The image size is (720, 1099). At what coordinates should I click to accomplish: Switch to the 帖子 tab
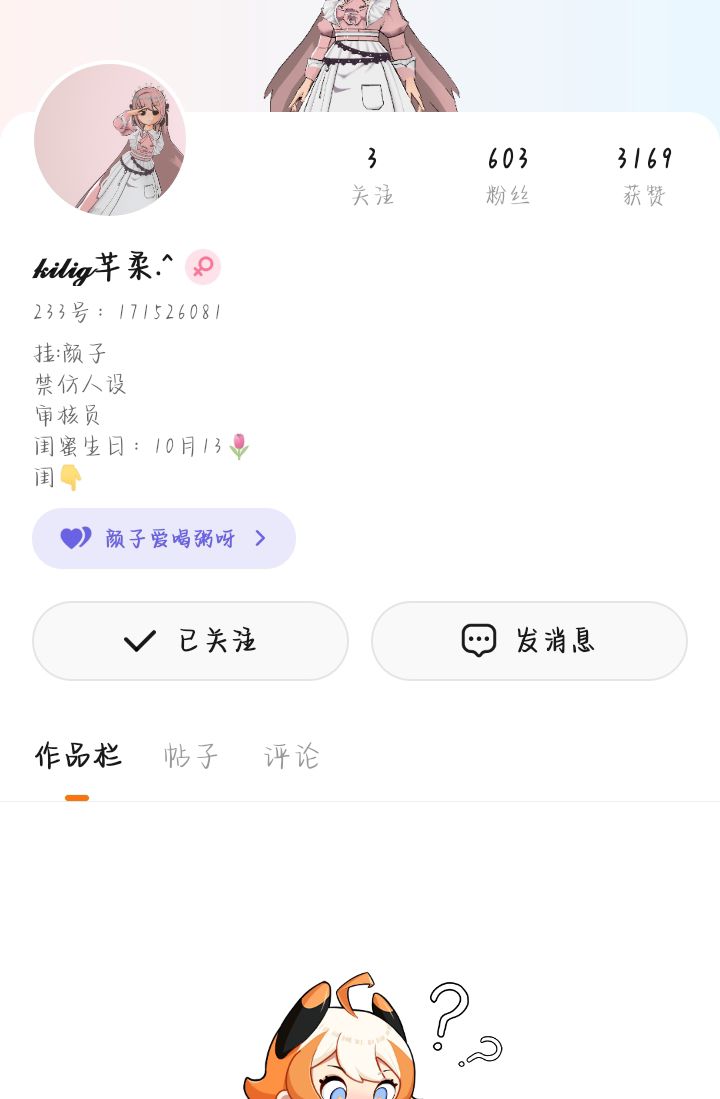click(191, 756)
